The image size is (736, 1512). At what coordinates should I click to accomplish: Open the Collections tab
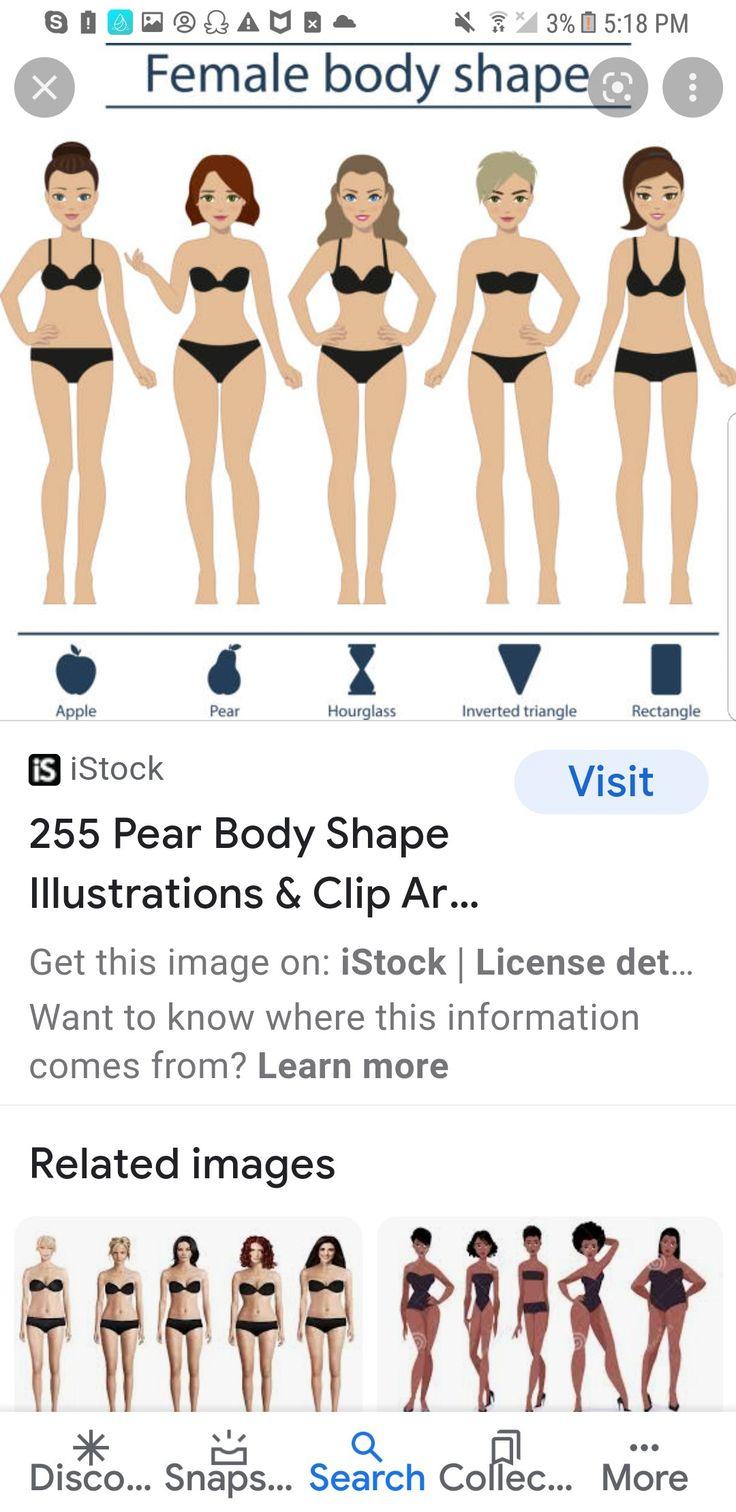(x=506, y=1462)
